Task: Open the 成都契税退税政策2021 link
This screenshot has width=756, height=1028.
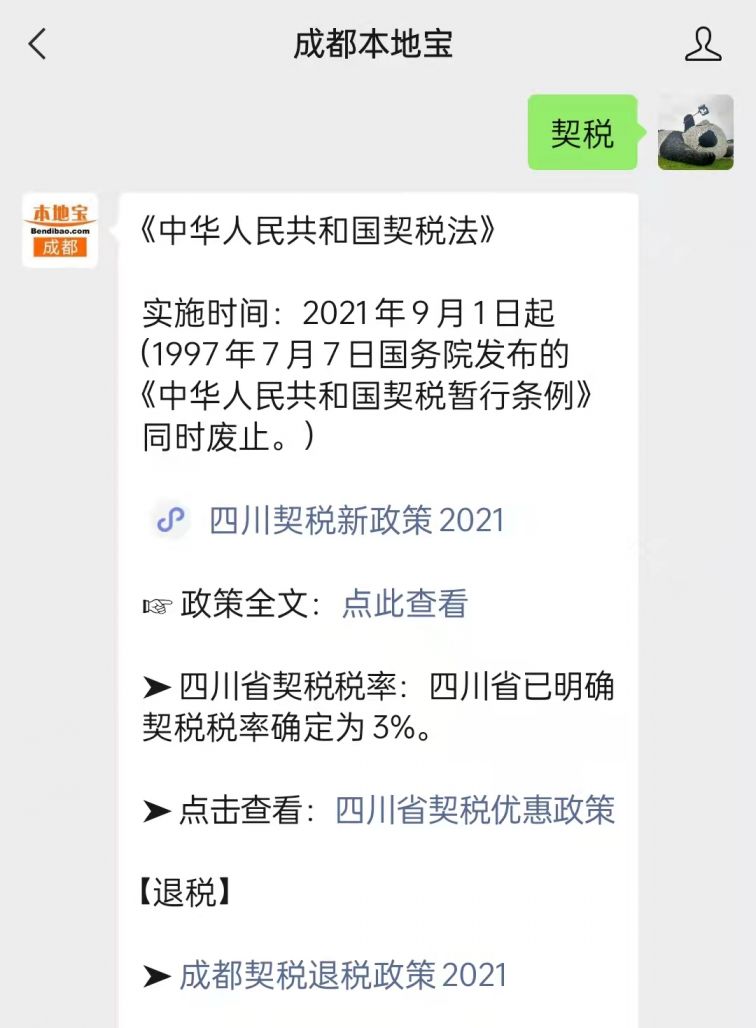Action: coord(343,975)
